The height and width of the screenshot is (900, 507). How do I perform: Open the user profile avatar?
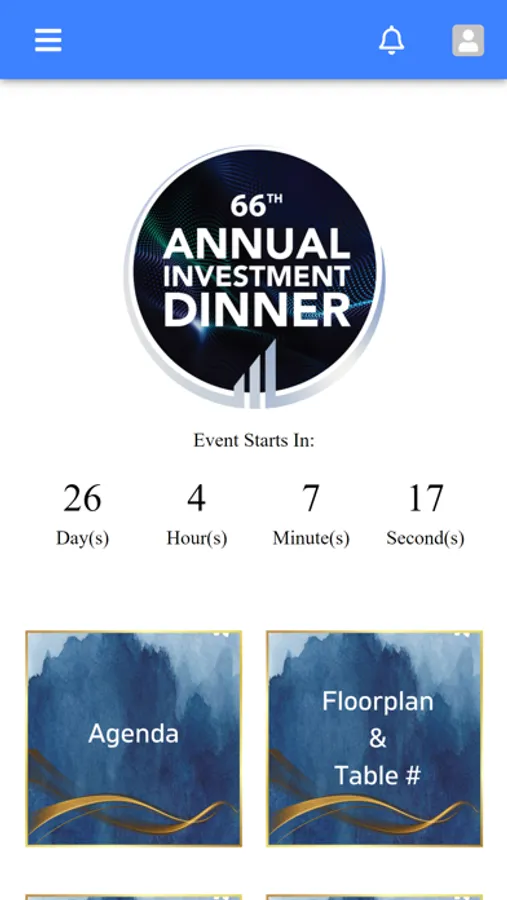click(468, 40)
